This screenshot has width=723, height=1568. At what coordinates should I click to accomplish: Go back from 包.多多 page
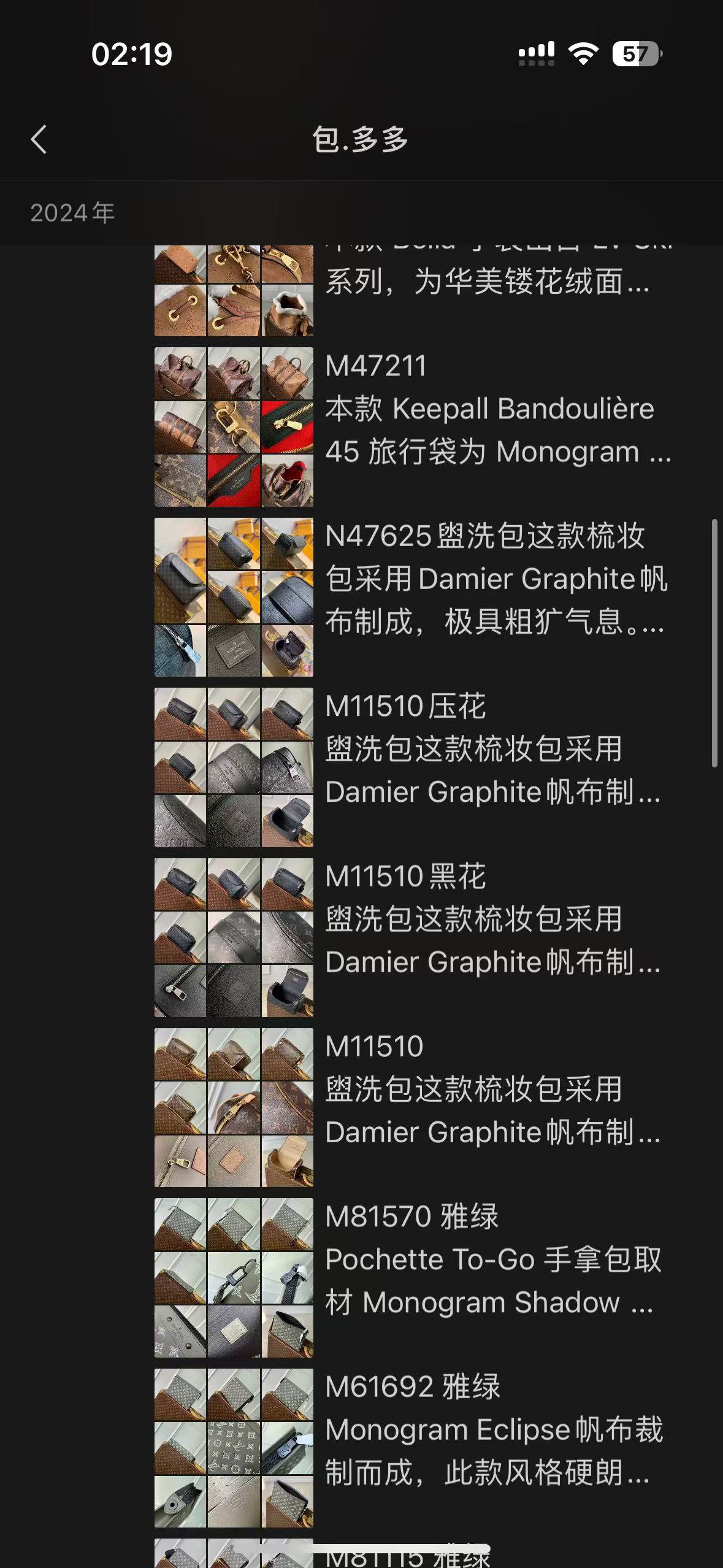tap(39, 139)
